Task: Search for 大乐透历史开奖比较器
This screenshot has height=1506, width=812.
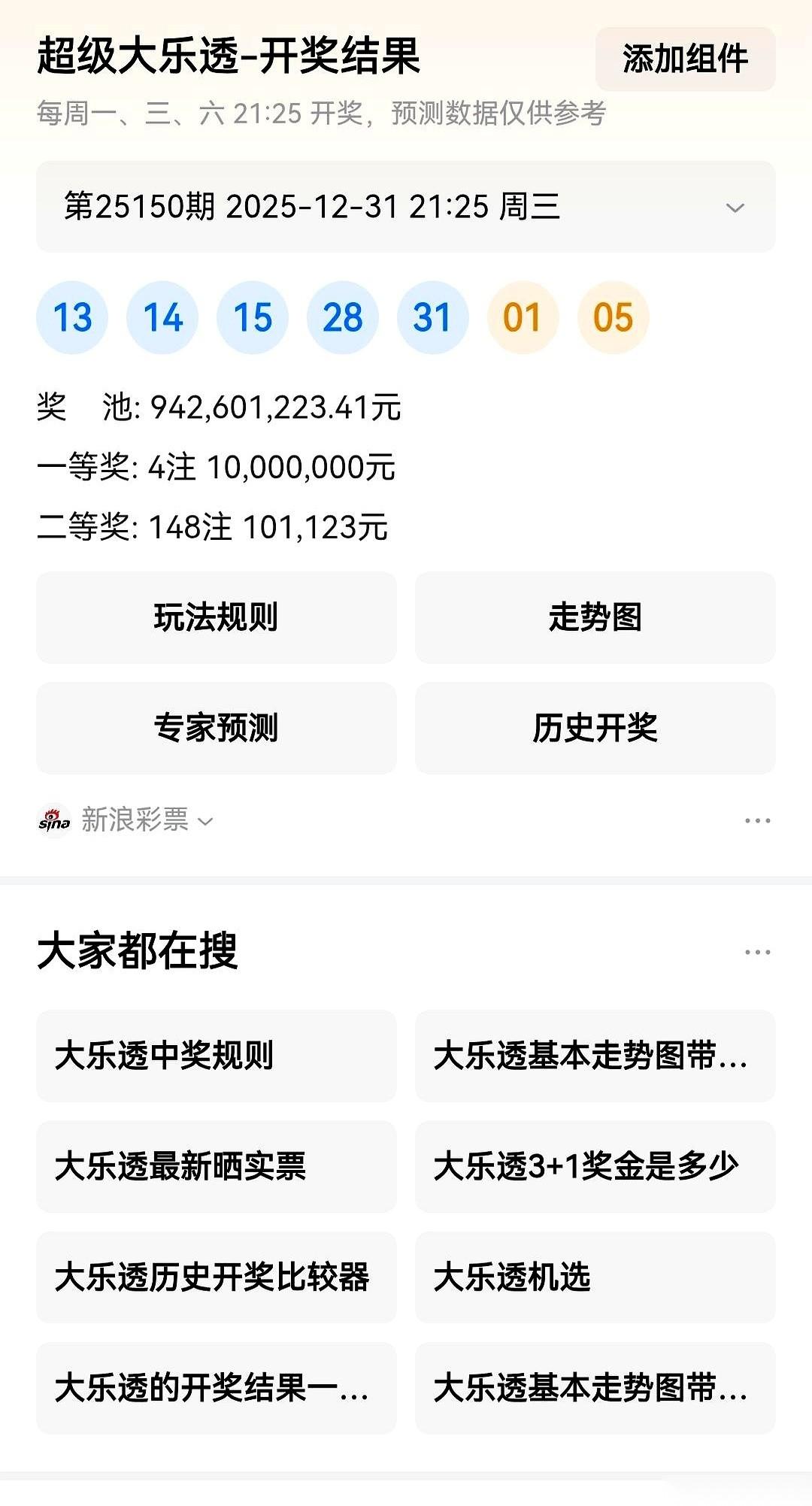Action: coord(217,1277)
